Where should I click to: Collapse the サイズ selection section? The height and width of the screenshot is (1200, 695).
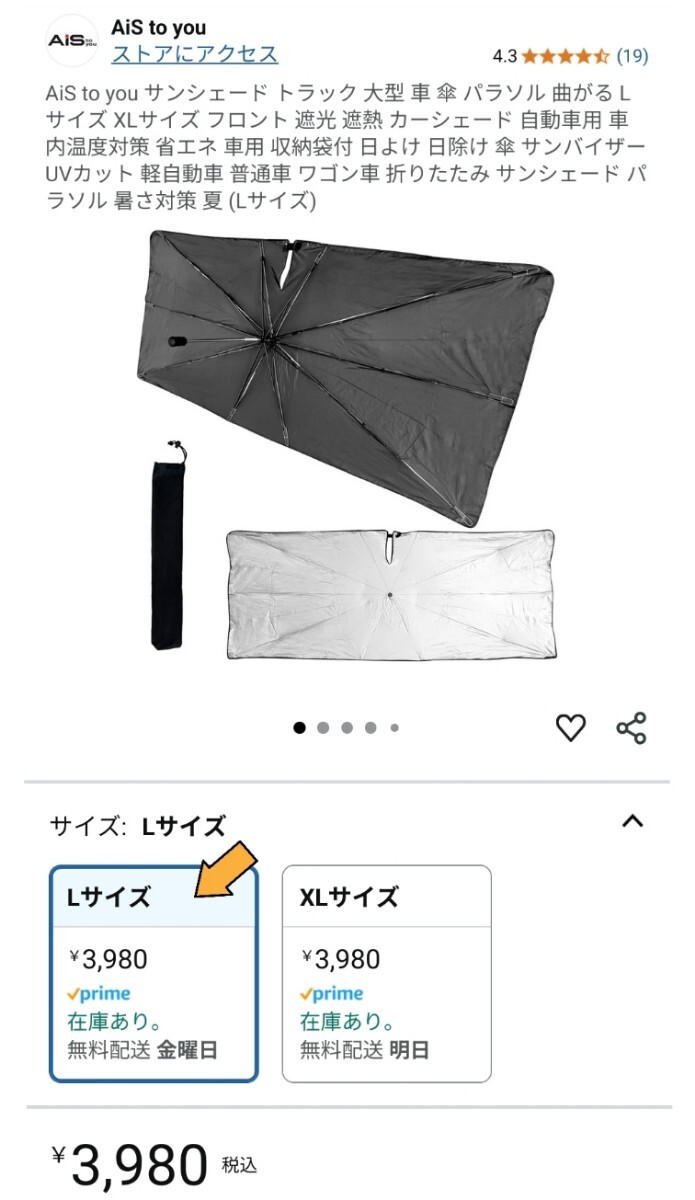tap(631, 822)
